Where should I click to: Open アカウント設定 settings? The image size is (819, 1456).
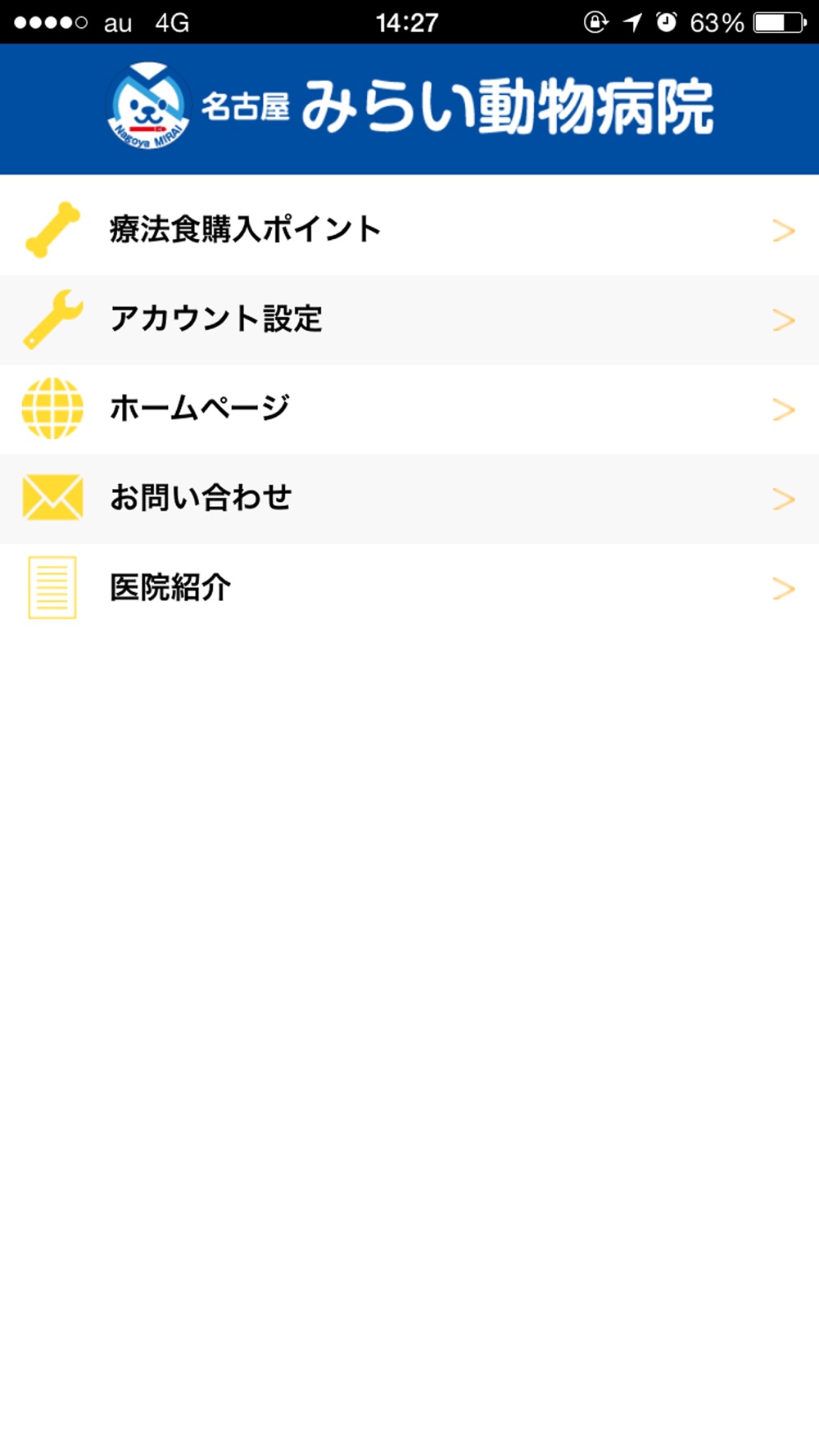pyautogui.click(x=409, y=319)
